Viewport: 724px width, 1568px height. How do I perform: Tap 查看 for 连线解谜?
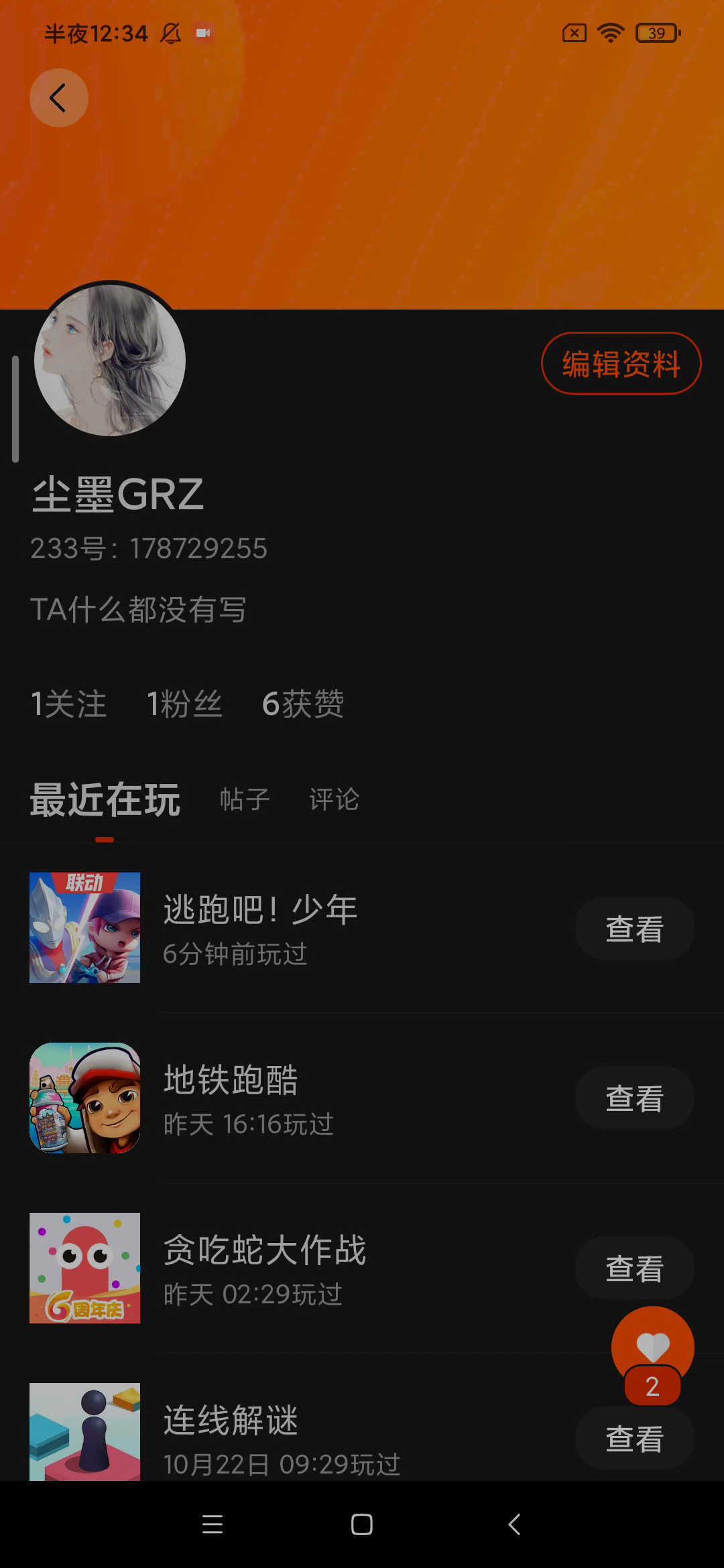634,1439
